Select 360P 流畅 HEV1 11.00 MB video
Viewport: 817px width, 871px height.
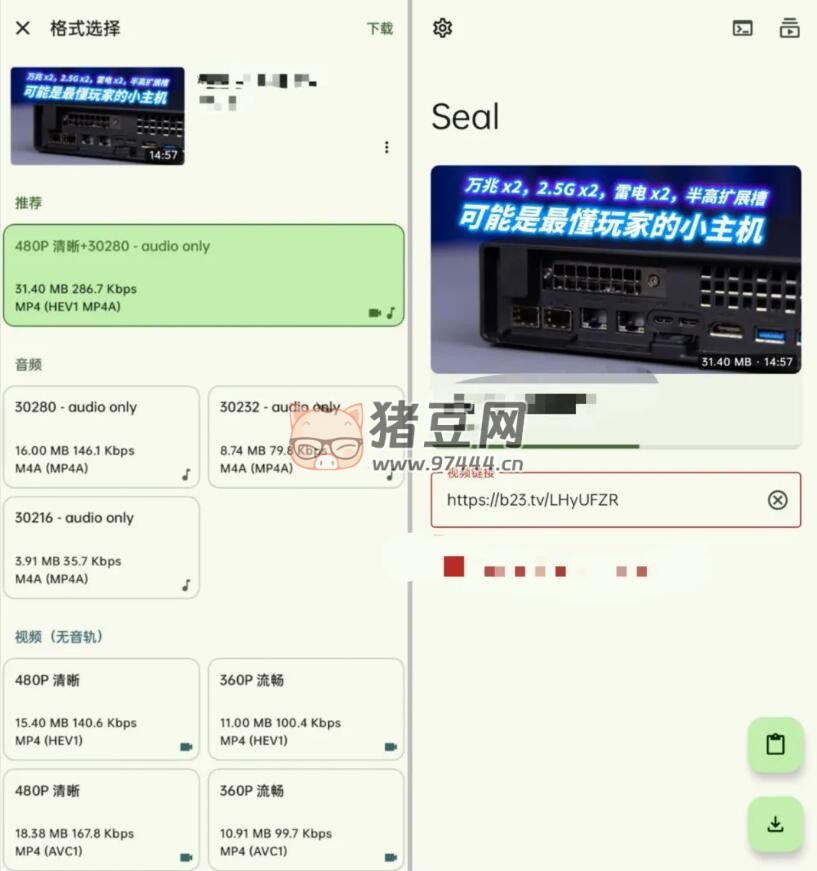coord(306,709)
